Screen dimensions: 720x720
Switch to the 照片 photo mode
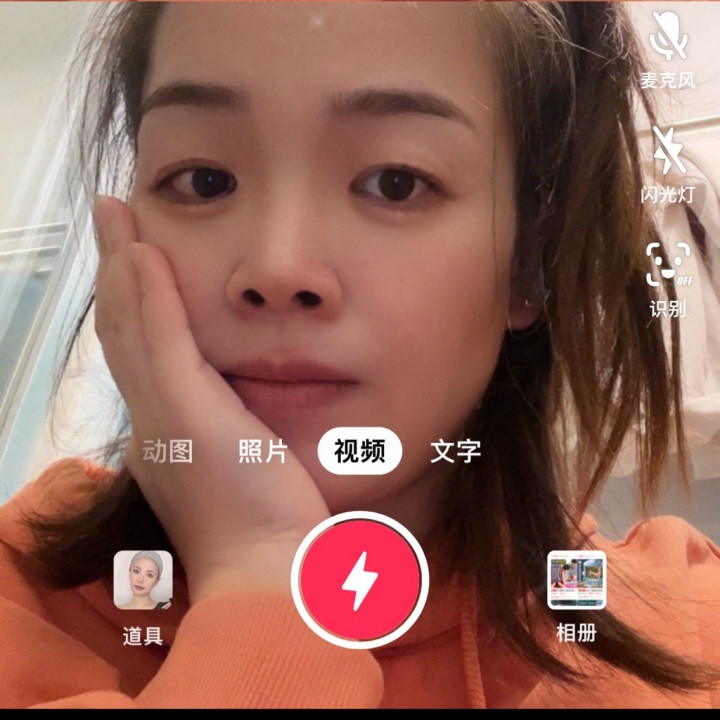coord(263,452)
